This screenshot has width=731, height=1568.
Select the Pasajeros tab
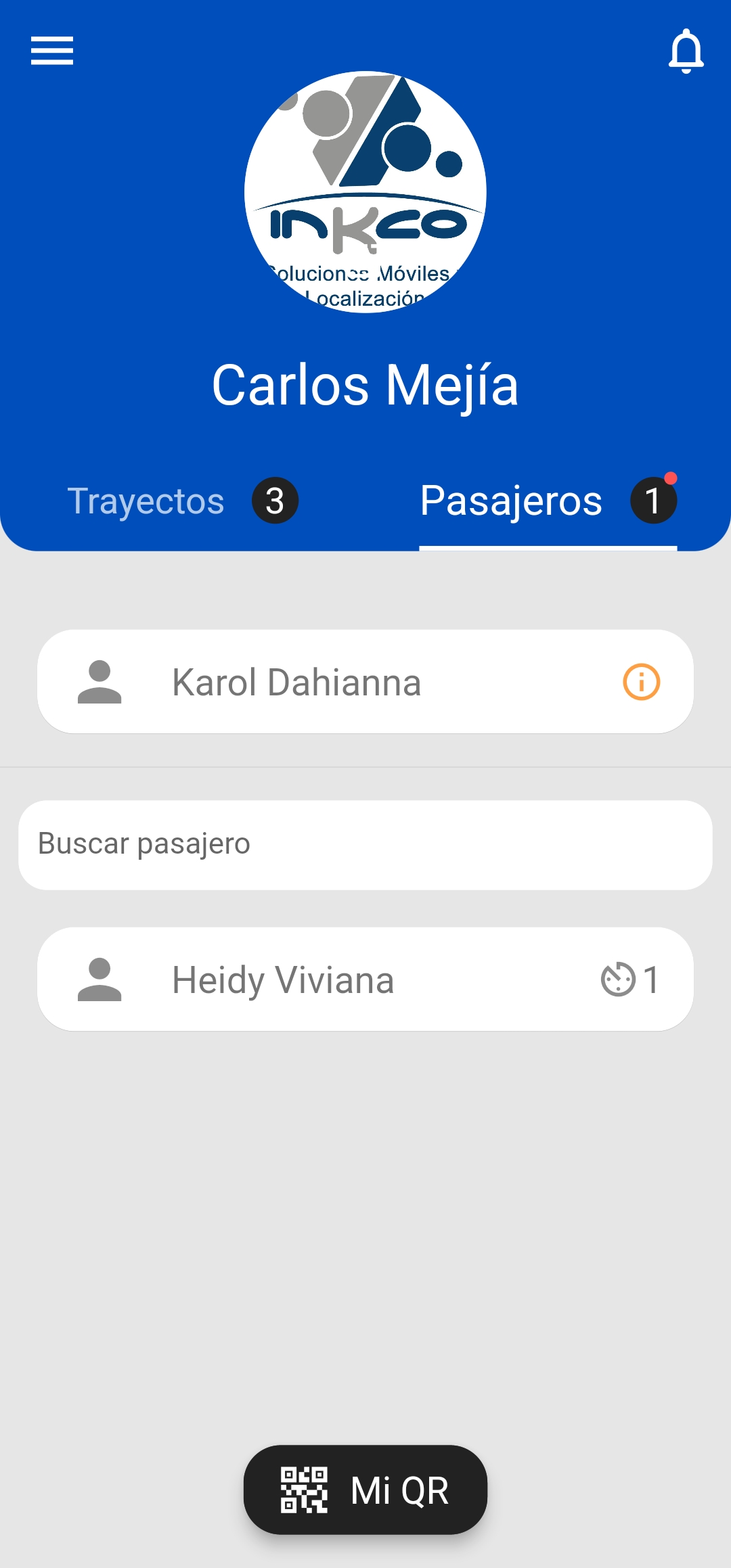pos(547,501)
